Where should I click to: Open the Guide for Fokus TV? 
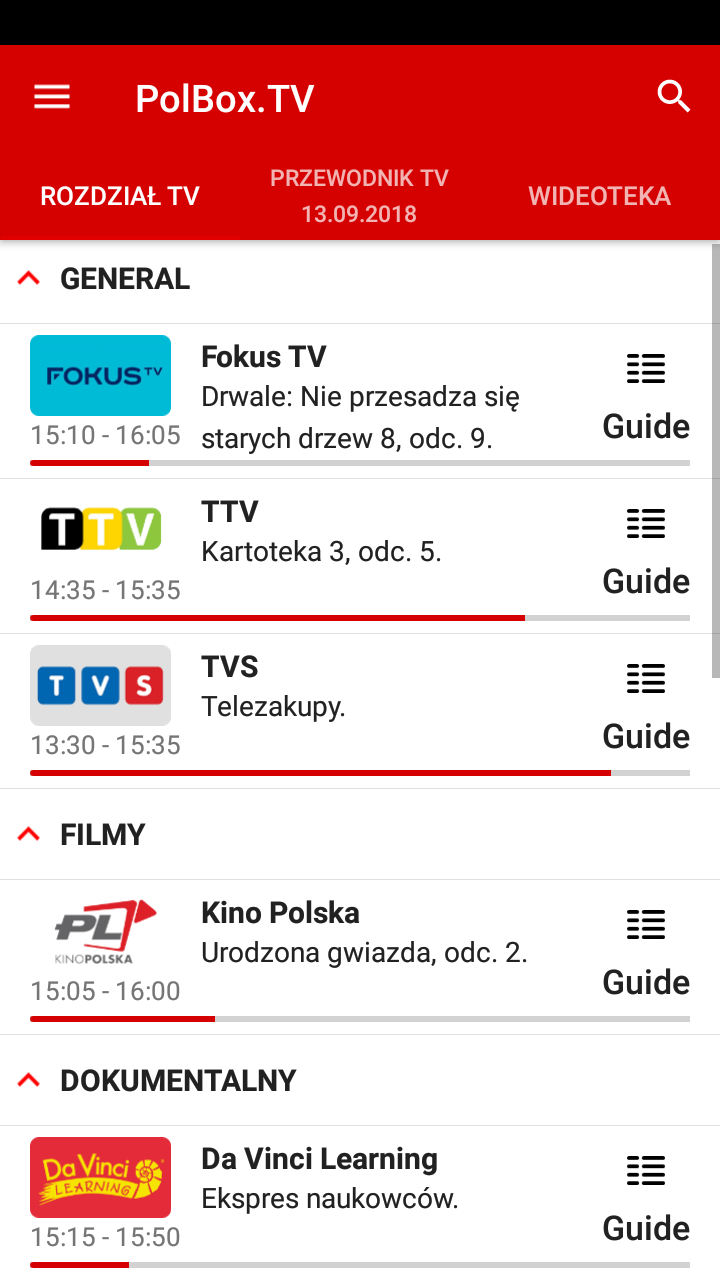coord(645,398)
